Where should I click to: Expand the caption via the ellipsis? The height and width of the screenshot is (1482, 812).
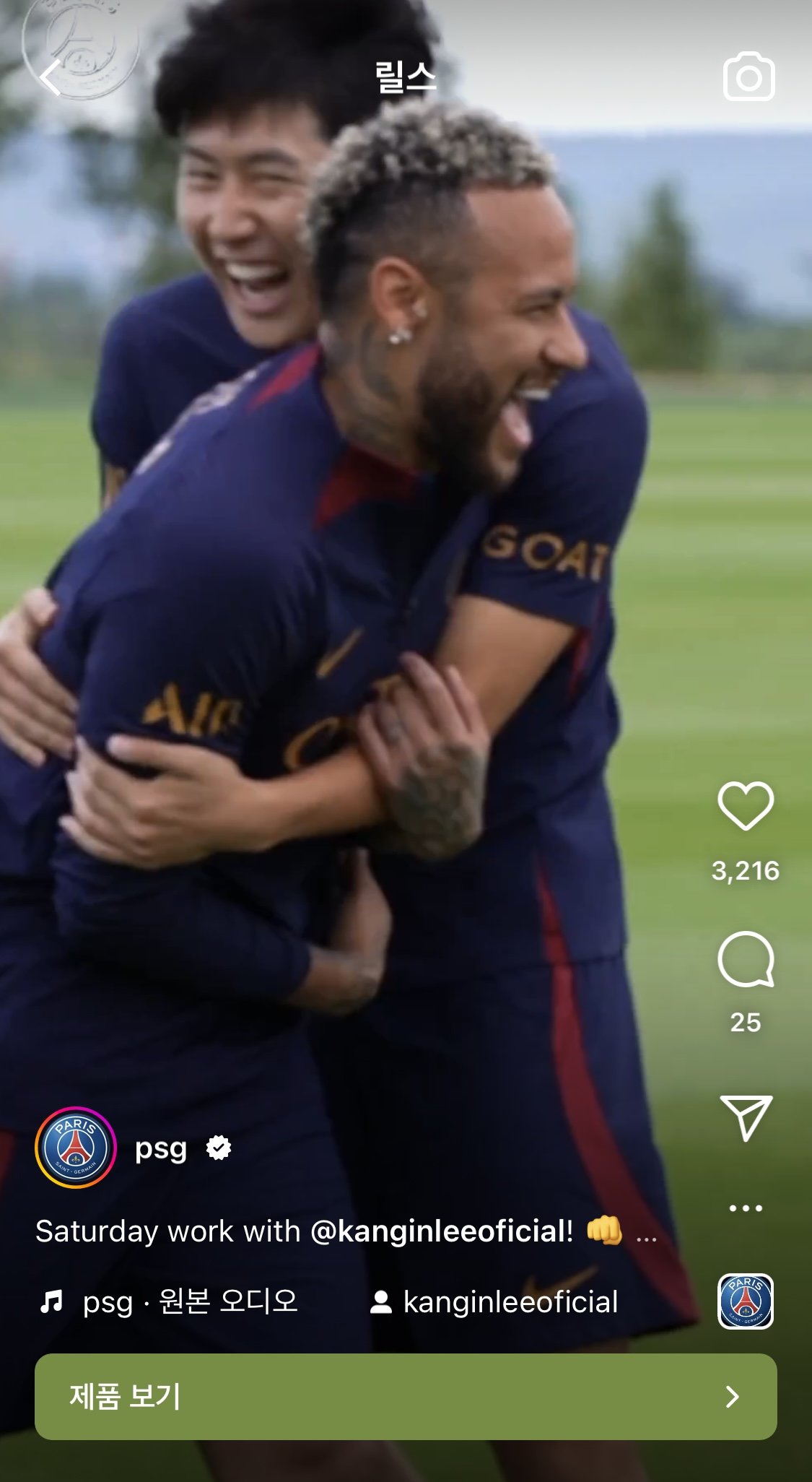[x=646, y=1235]
